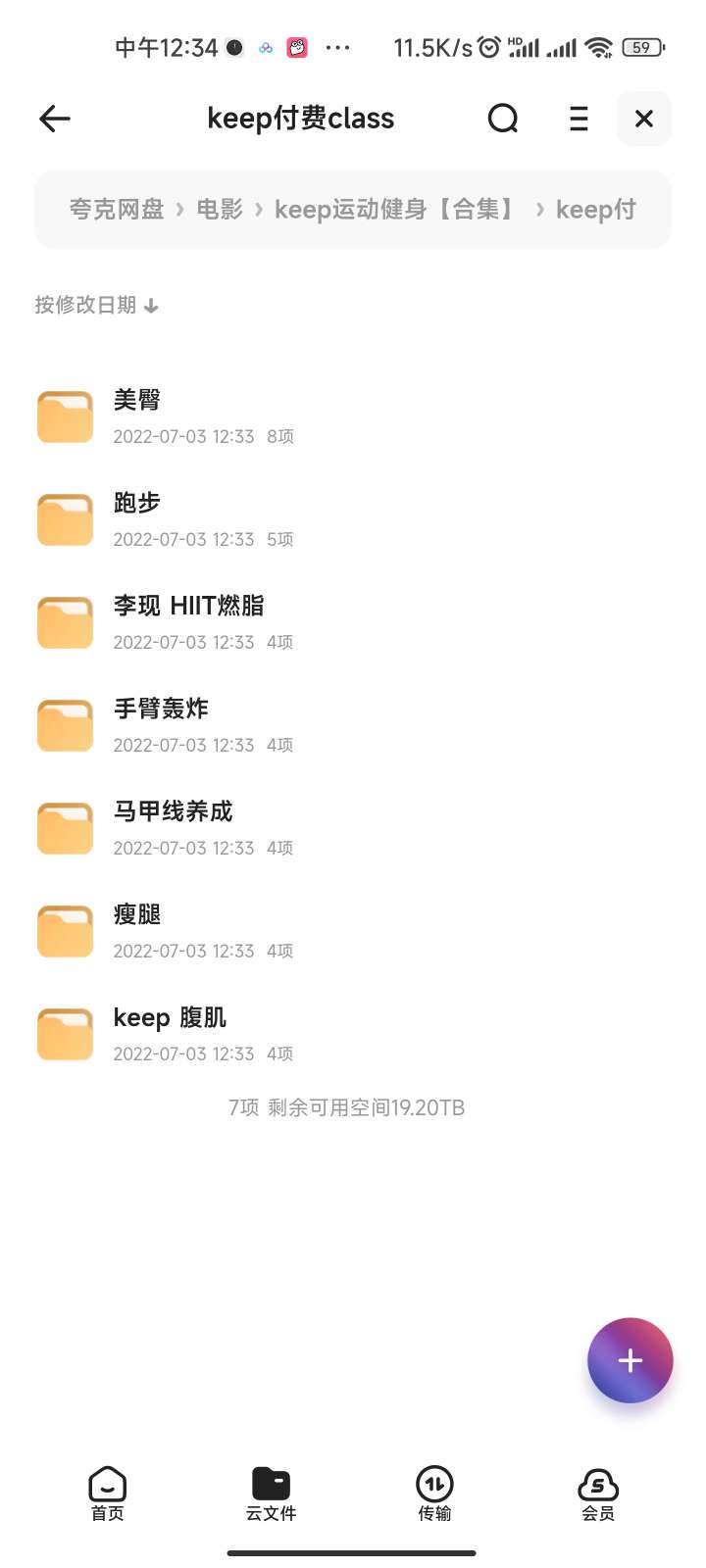Switch to the 云文件 tab
706x1568 pixels.
272,1494
